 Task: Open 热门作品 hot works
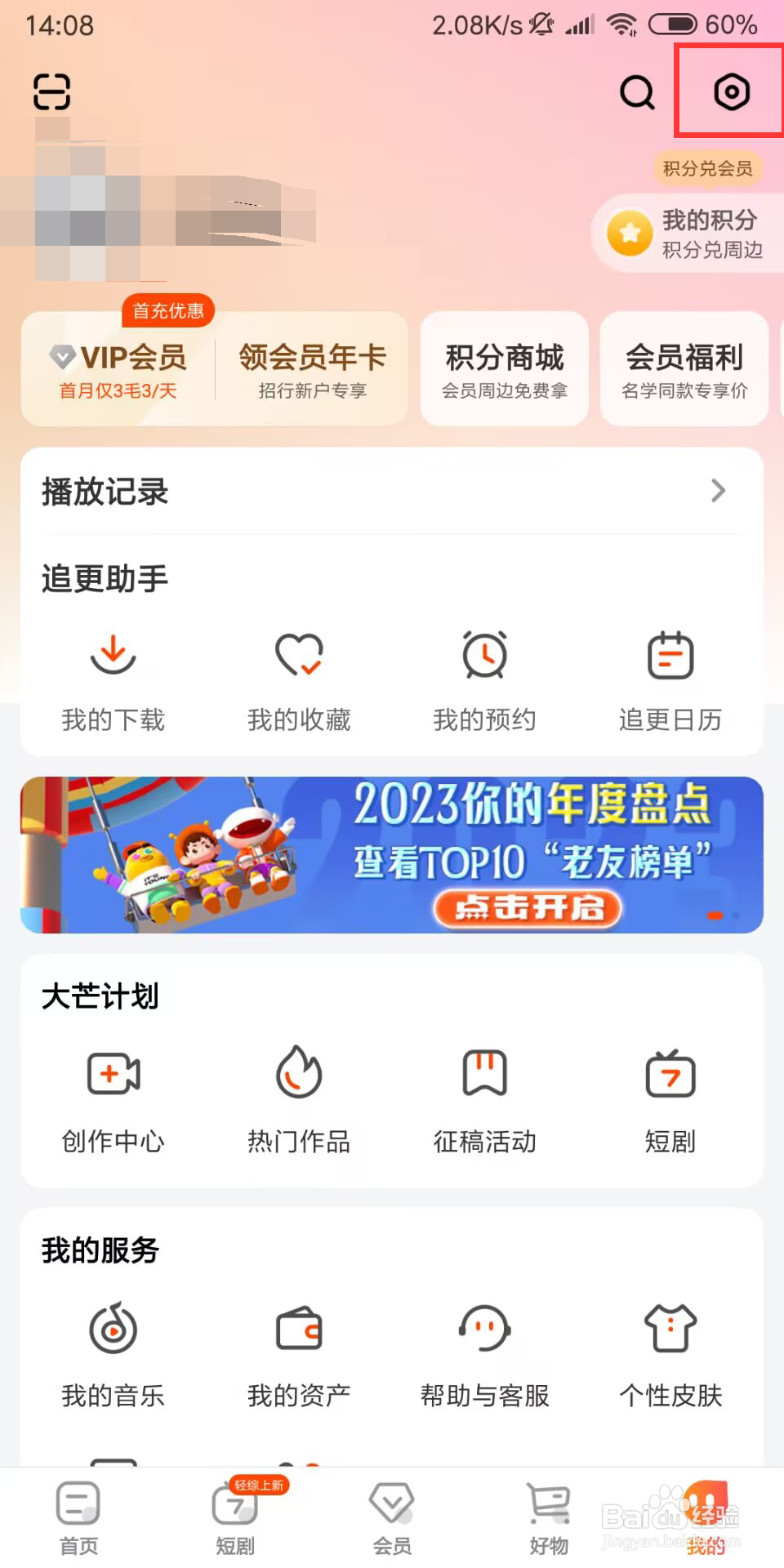pos(298,1098)
